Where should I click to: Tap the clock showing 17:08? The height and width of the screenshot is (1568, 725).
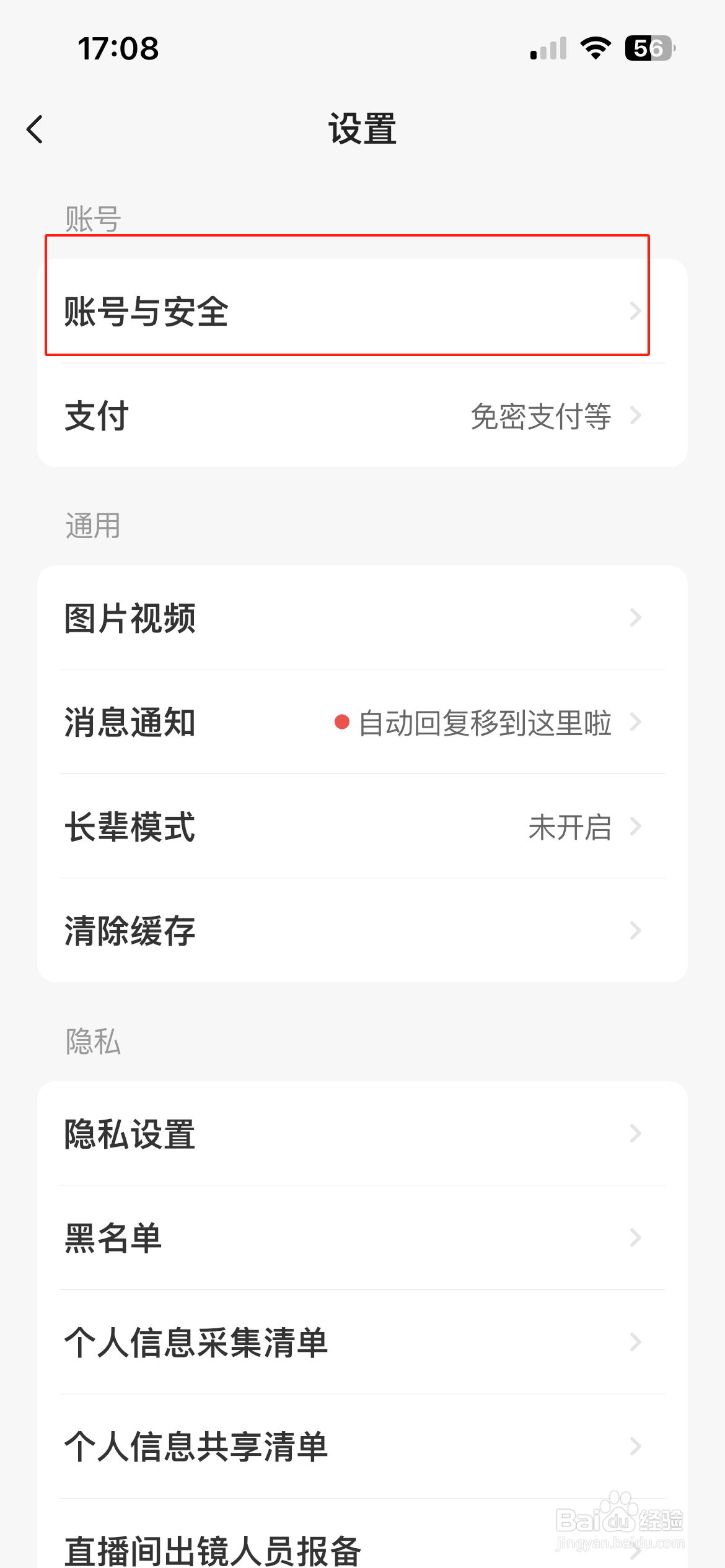(x=118, y=48)
